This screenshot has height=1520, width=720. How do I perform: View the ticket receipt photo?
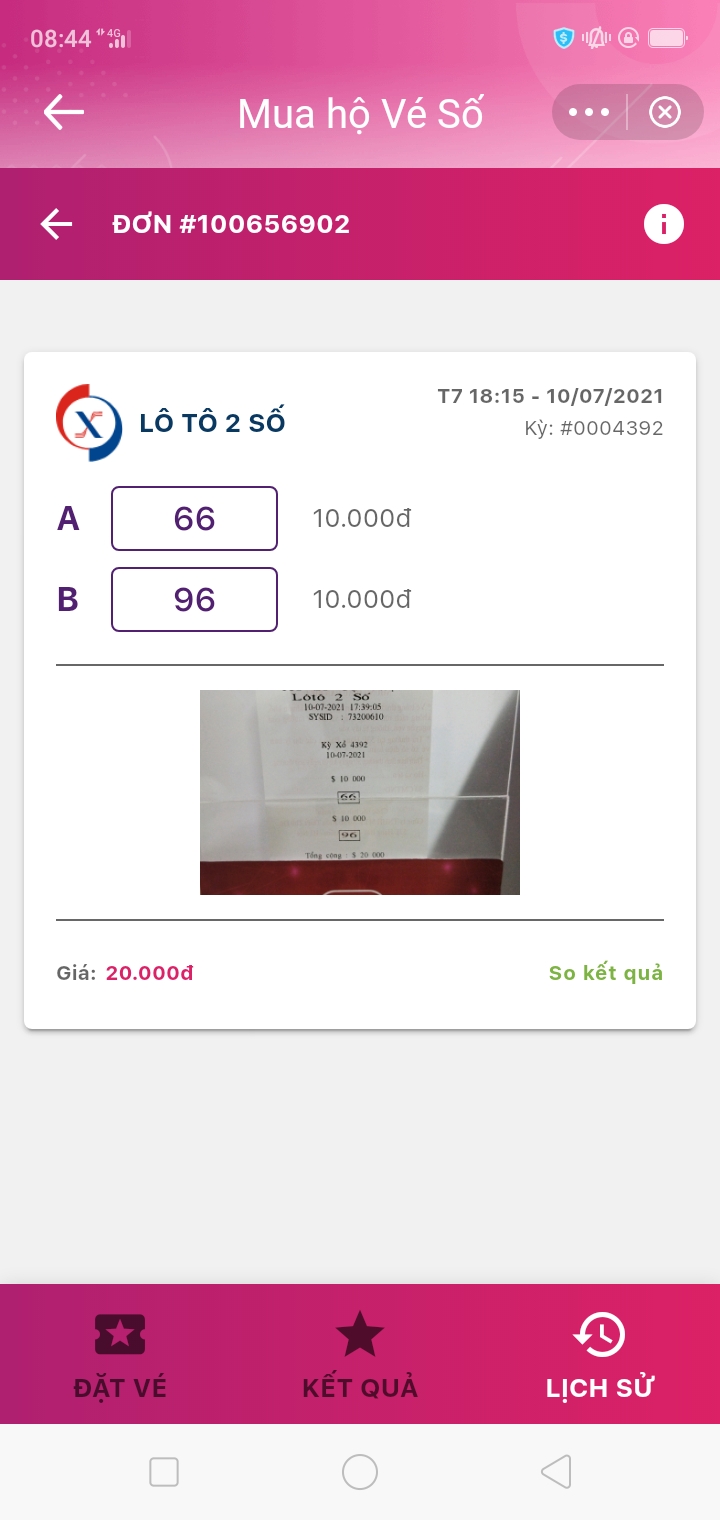[x=360, y=792]
